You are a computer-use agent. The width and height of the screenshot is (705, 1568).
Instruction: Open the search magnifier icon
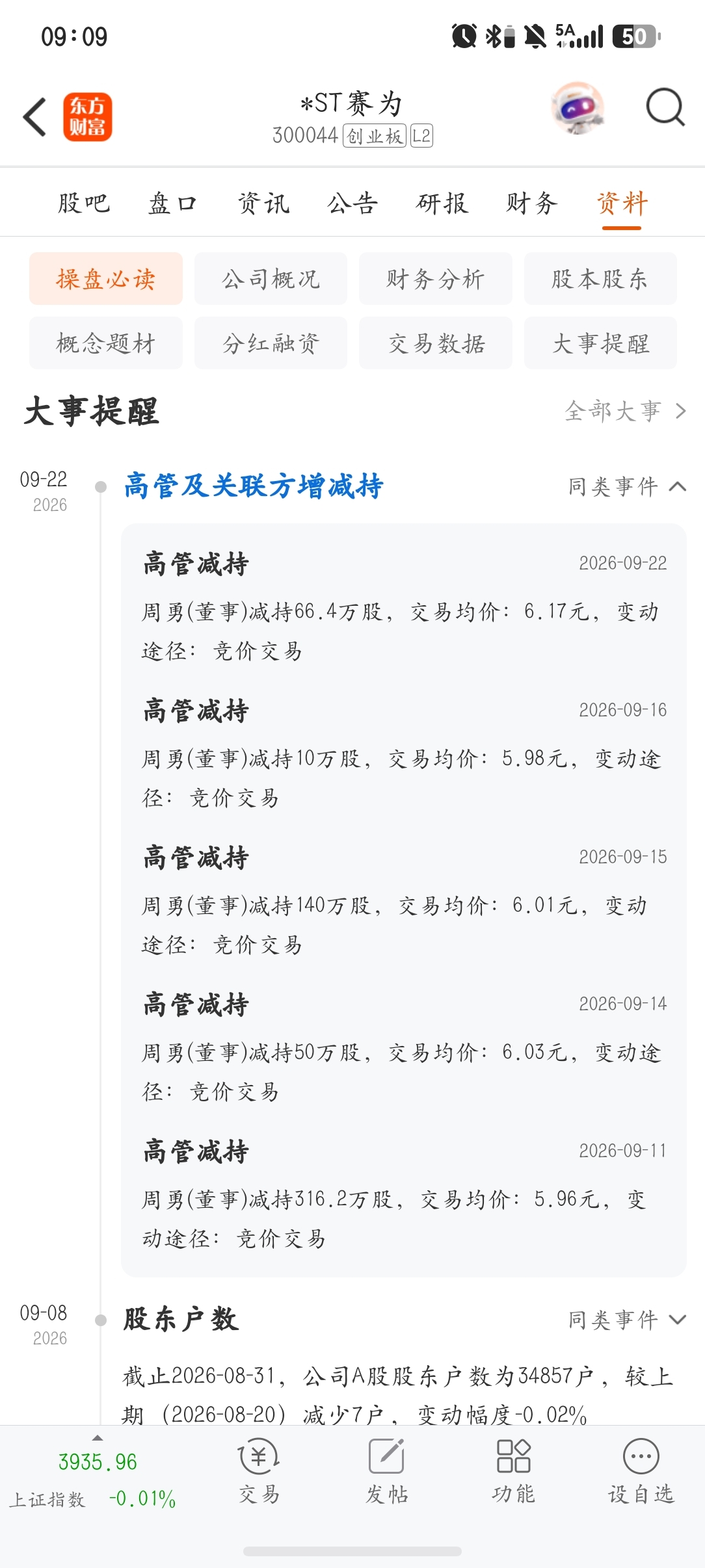pos(665,107)
